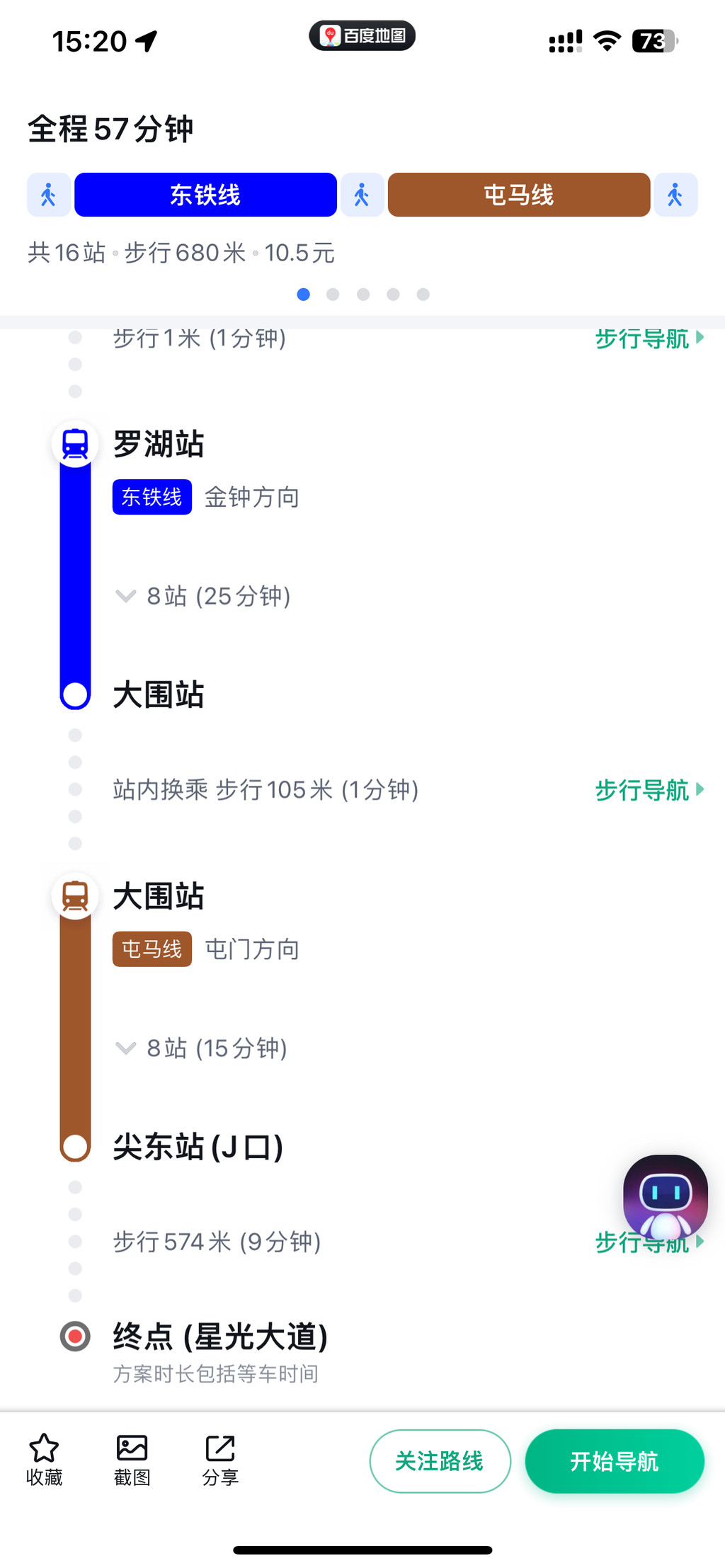Open 步行导航 for the 1米 walk
Image resolution: width=725 pixels, height=1568 pixels.
[x=648, y=339]
